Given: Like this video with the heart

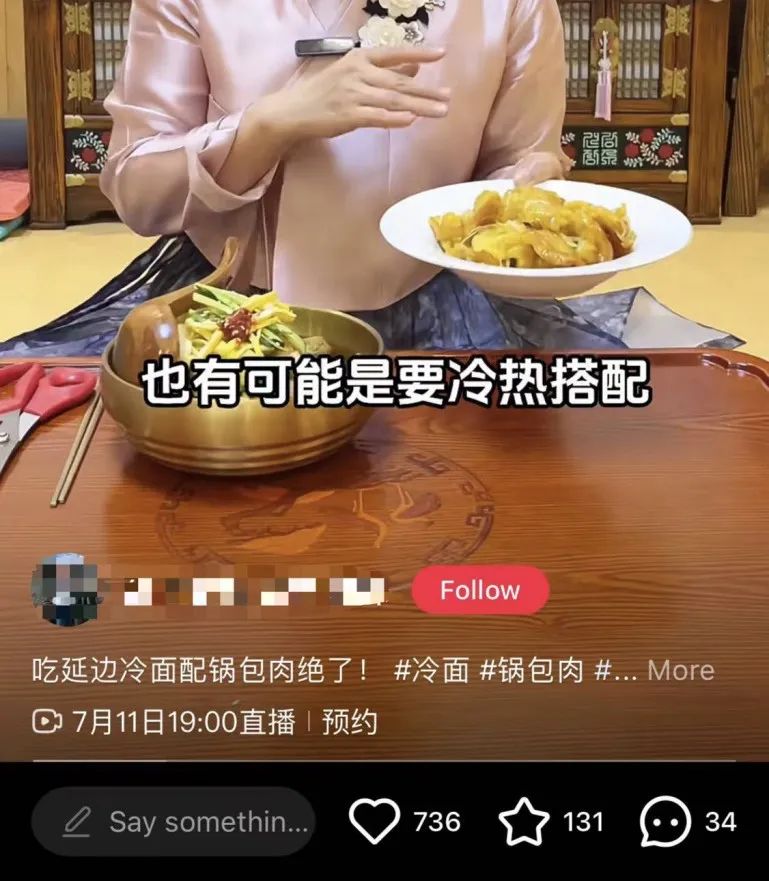Looking at the screenshot, I should (374, 822).
